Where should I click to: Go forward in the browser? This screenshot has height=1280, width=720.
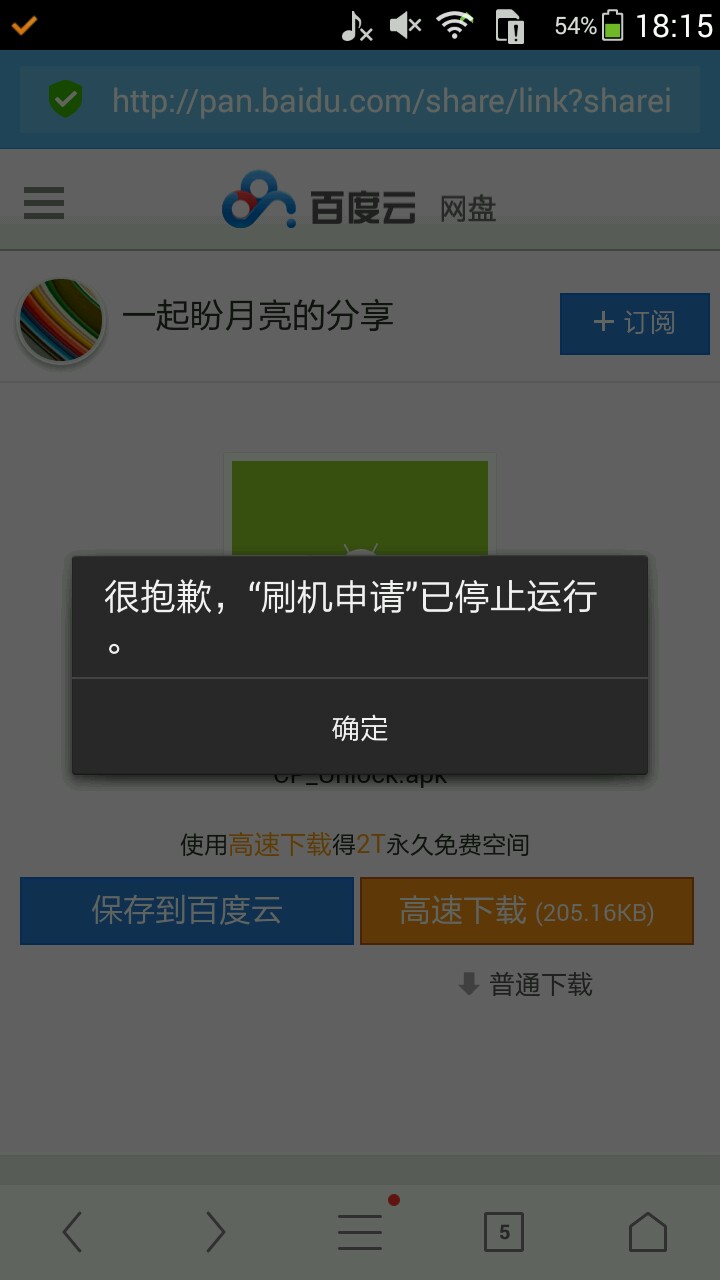[215, 1232]
